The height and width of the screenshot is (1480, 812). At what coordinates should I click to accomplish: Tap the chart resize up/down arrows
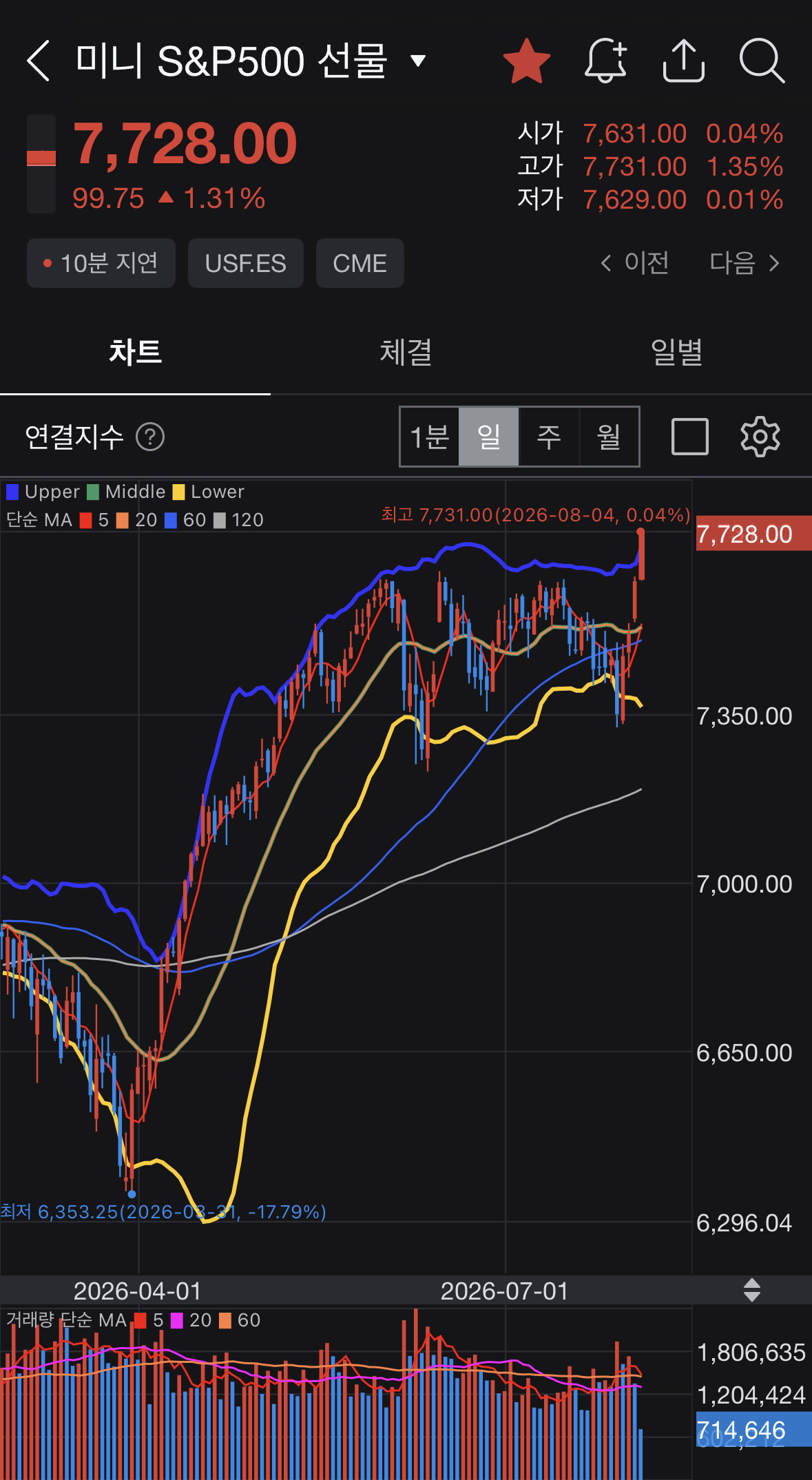[x=752, y=1290]
